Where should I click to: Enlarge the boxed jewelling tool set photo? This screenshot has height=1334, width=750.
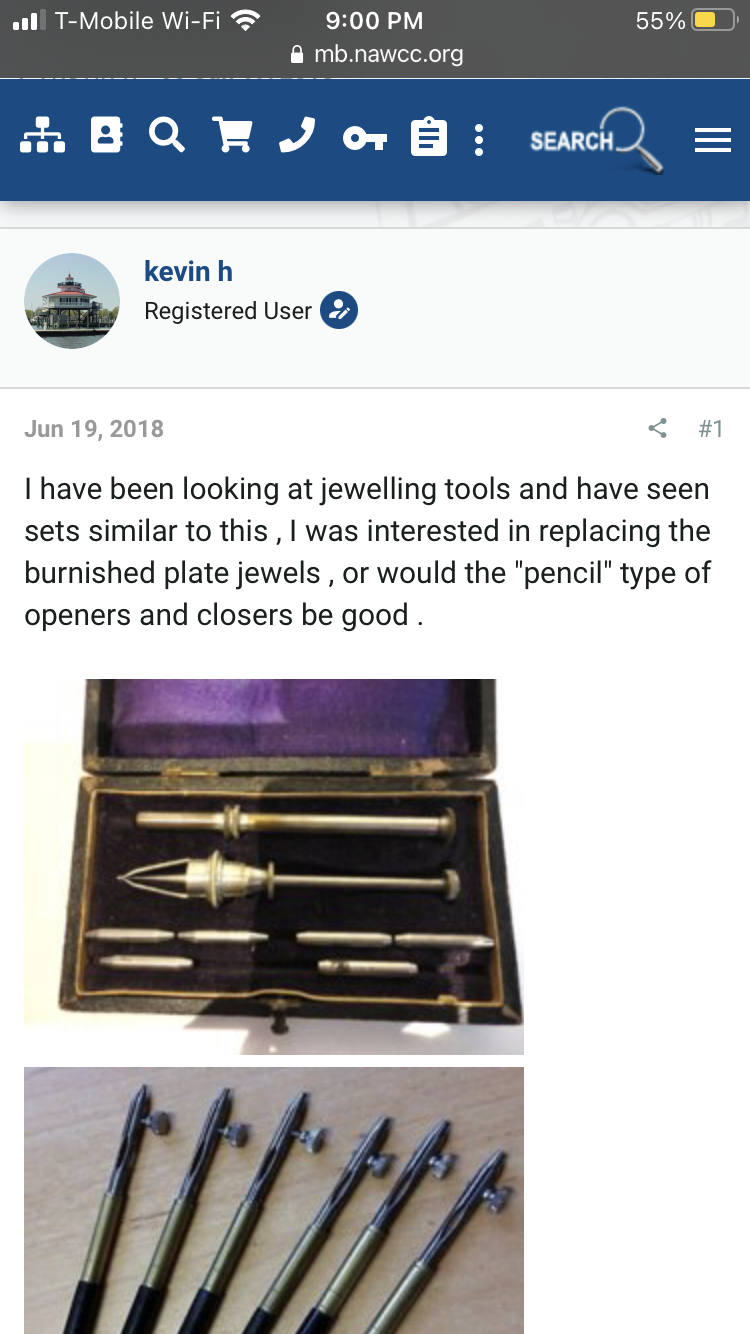click(274, 865)
